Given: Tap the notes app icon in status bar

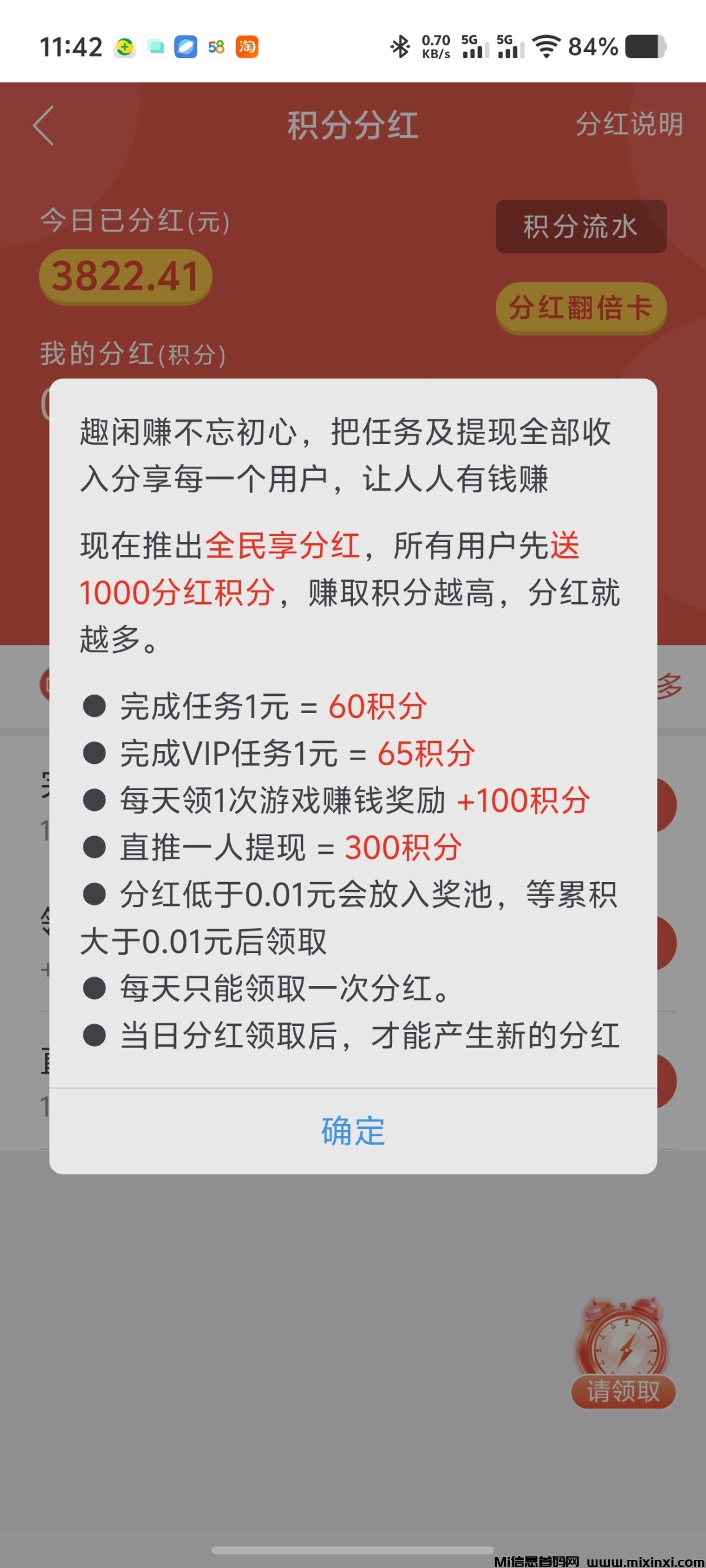Looking at the screenshot, I should [x=155, y=47].
